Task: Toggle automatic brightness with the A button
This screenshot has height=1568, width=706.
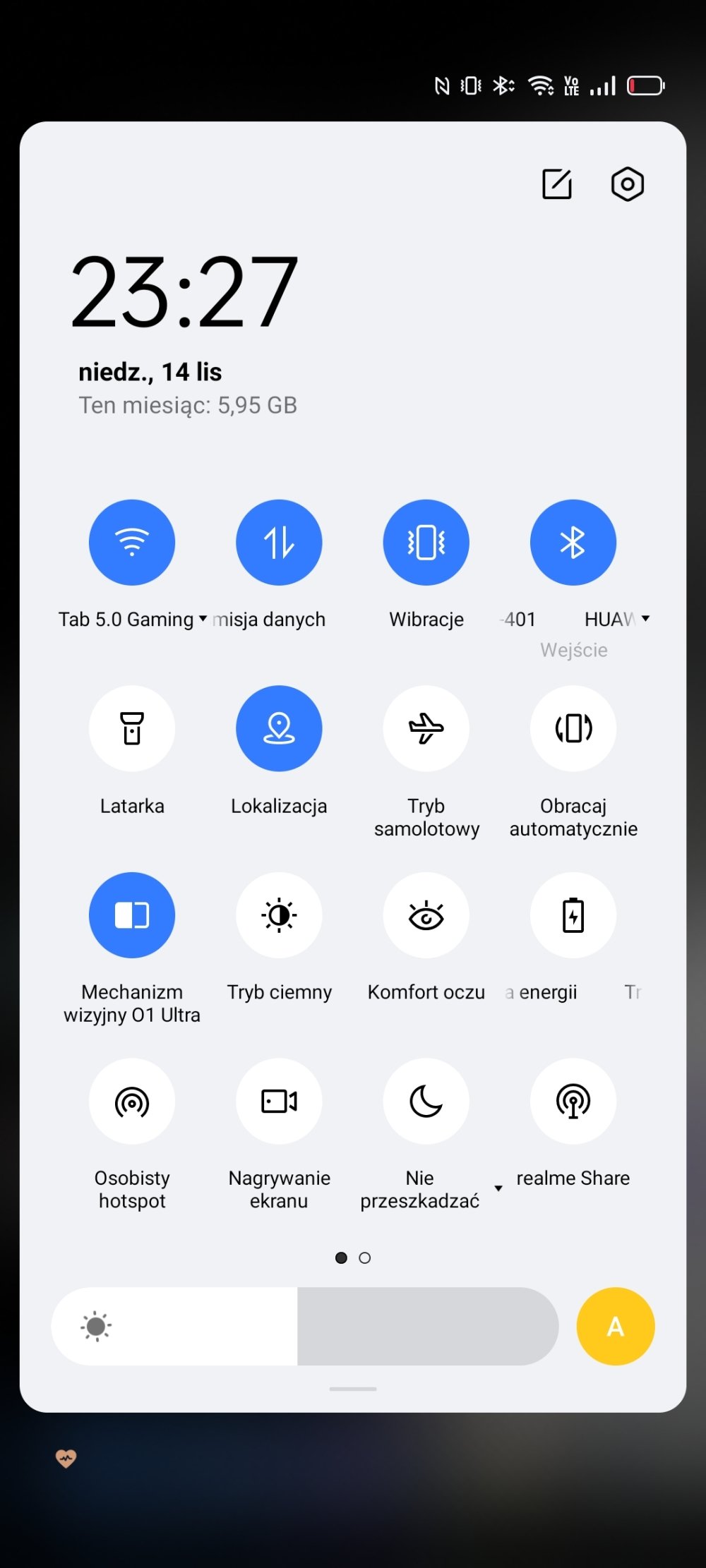Action: point(616,1326)
